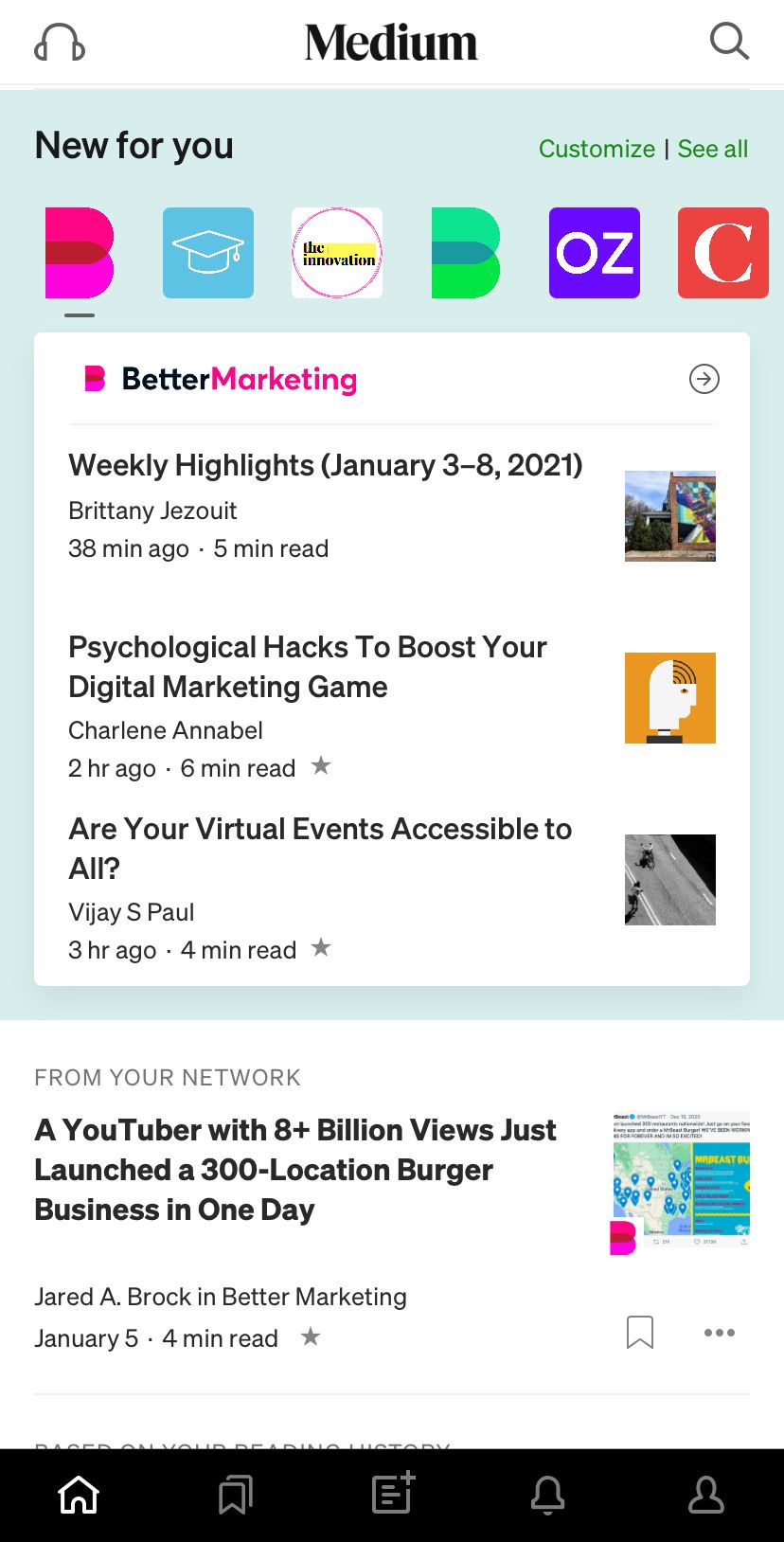
Task: Open Are Your Virtual Events Accessible to All?
Action: (x=320, y=848)
